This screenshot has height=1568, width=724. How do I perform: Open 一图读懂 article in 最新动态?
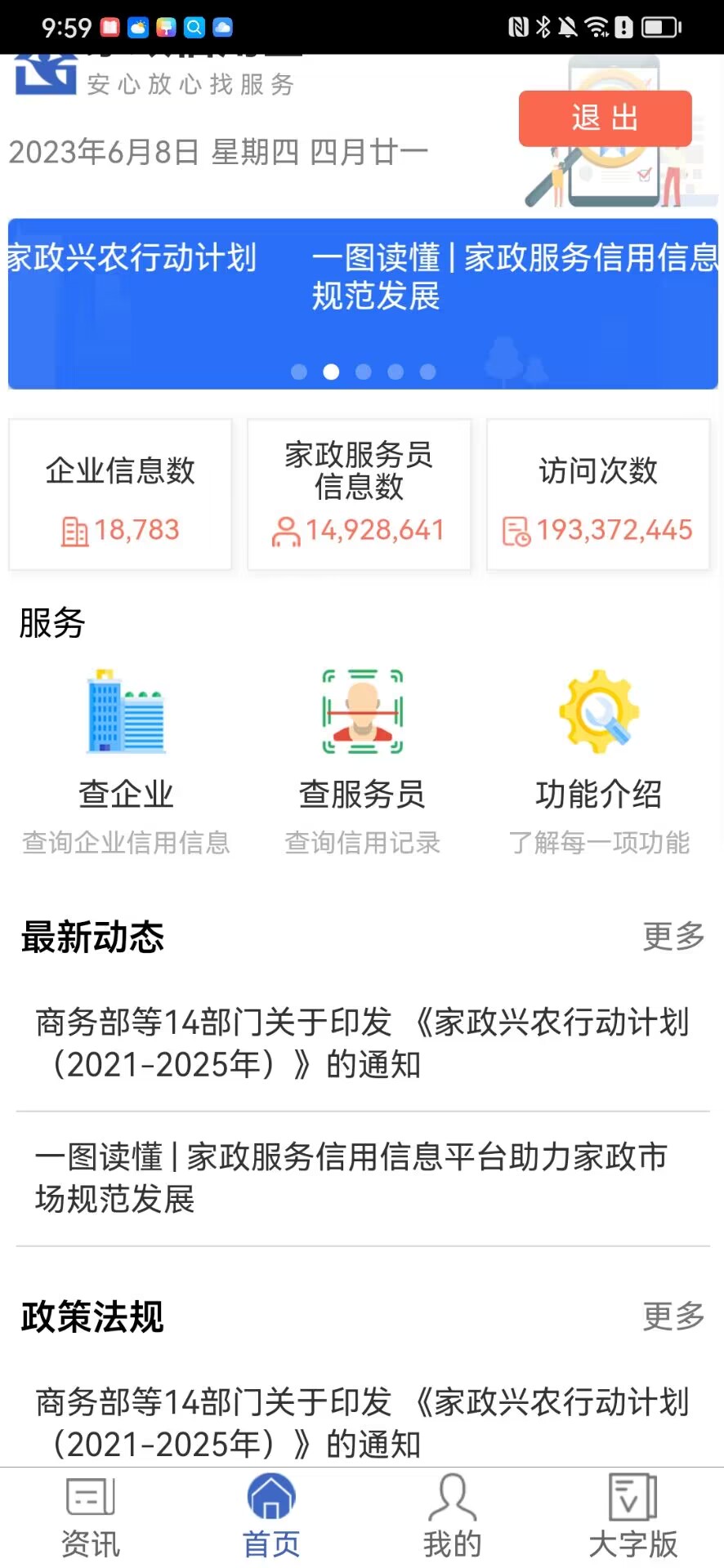click(x=362, y=1178)
